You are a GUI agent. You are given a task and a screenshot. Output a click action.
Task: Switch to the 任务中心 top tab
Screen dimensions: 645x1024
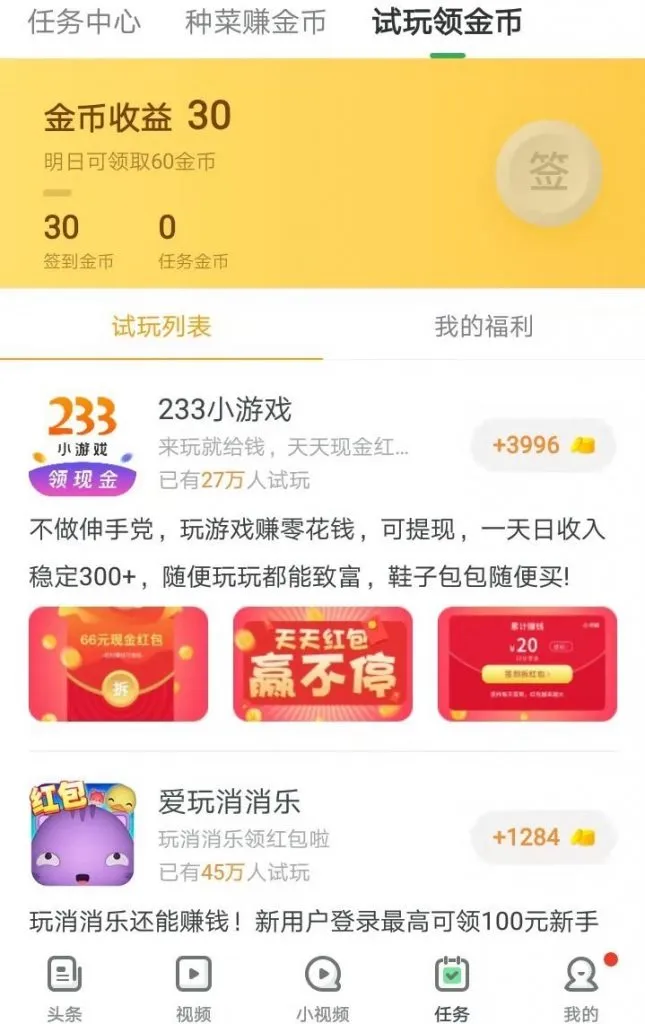[x=84, y=22]
